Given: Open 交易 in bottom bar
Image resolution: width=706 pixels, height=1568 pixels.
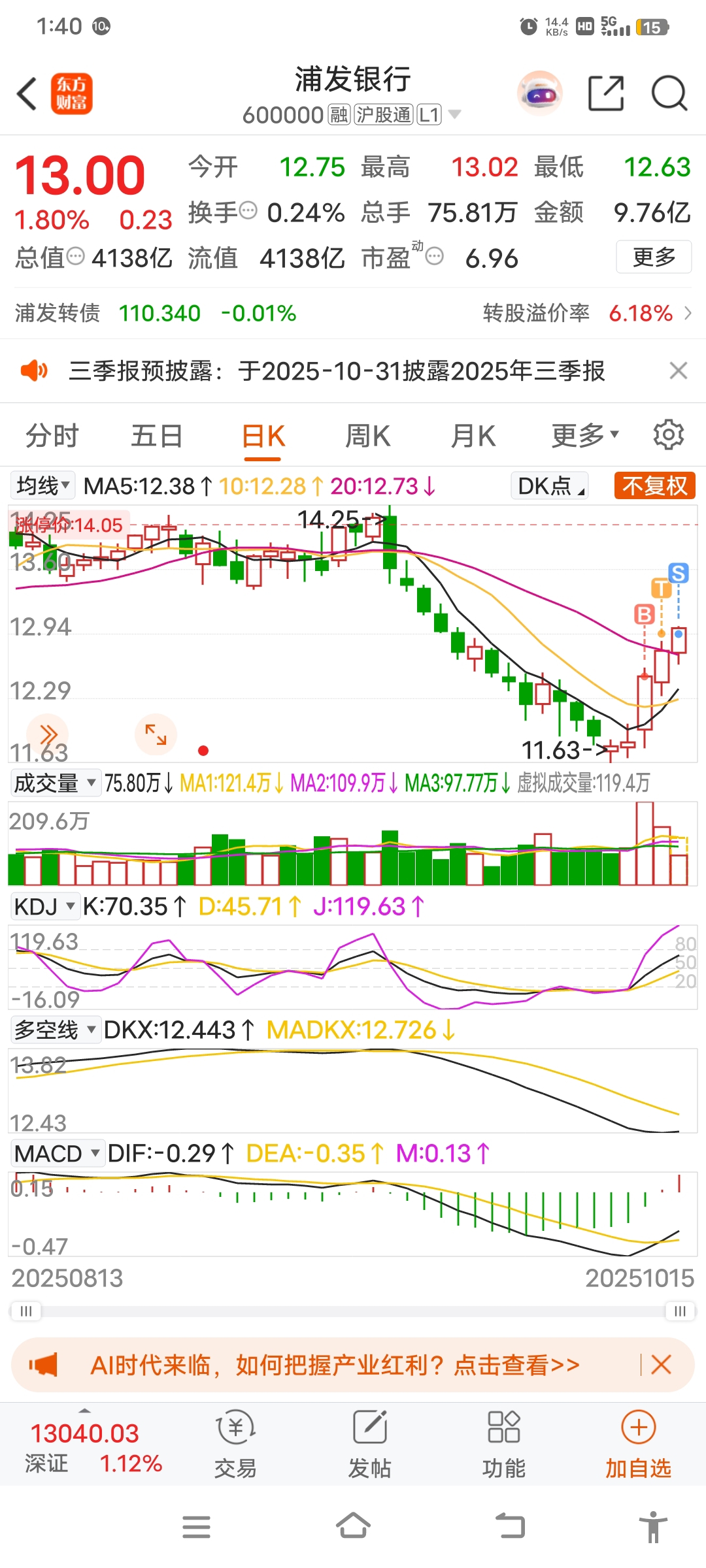Looking at the screenshot, I should 235,1444.
